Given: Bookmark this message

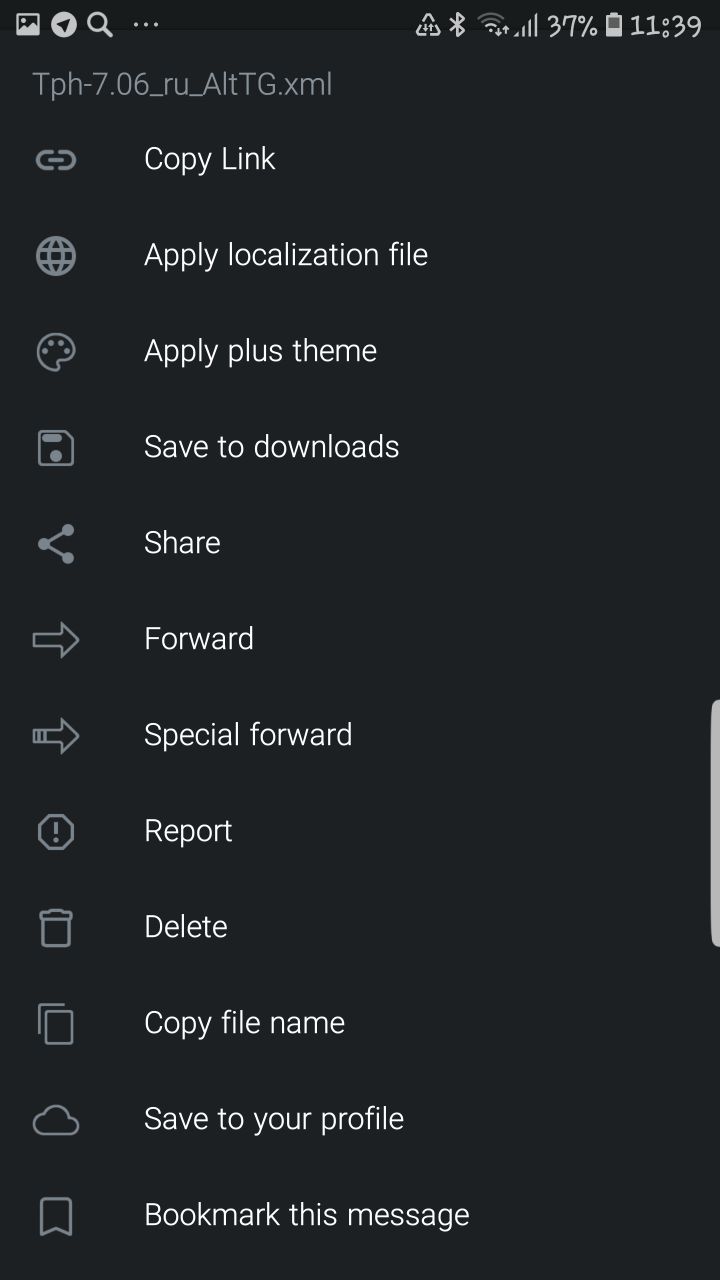Looking at the screenshot, I should [360, 1215].
